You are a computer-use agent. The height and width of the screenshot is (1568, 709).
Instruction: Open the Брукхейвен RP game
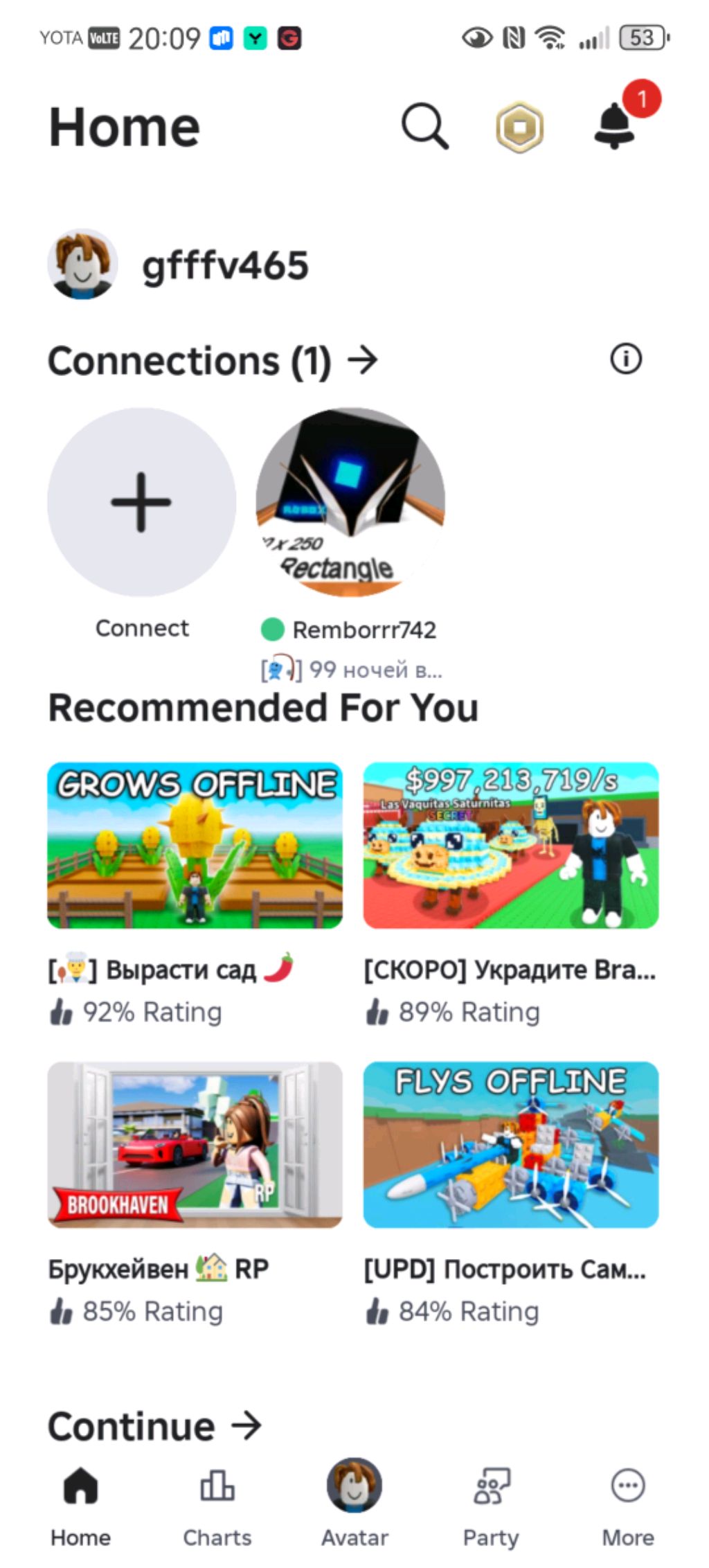[x=195, y=1145]
